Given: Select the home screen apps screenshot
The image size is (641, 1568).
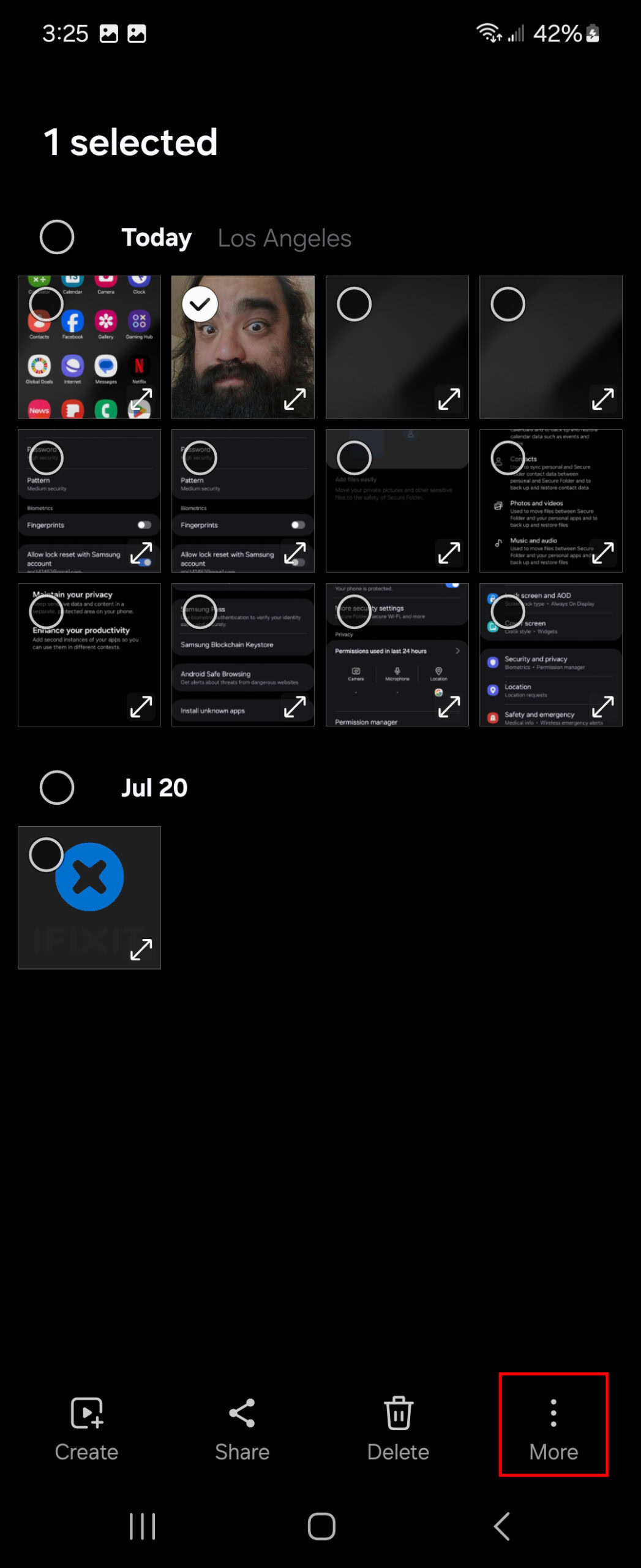Looking at the screenshot, I should (x=47, y=304).
